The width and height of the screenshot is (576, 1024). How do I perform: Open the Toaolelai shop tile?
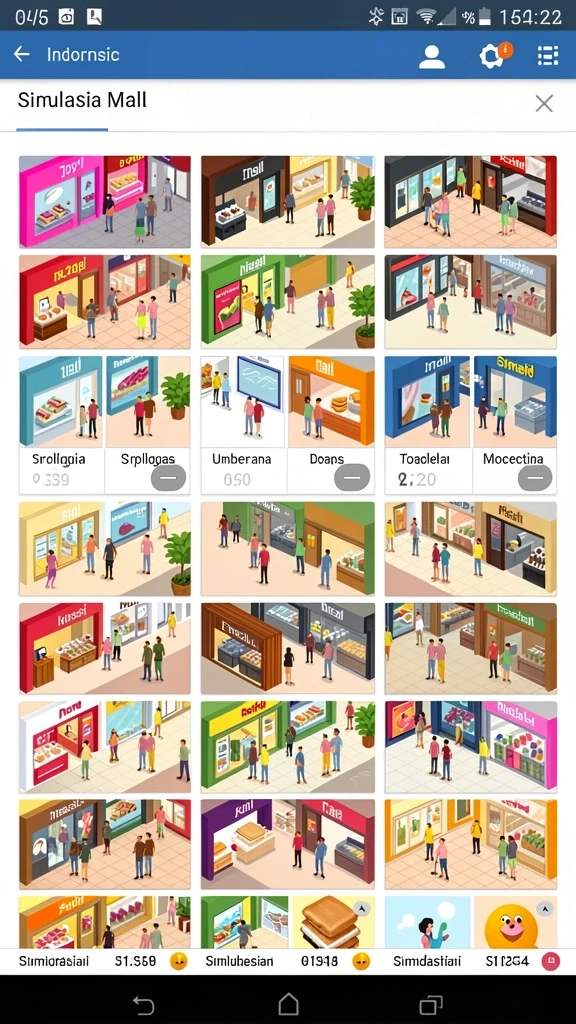(427, 425)
